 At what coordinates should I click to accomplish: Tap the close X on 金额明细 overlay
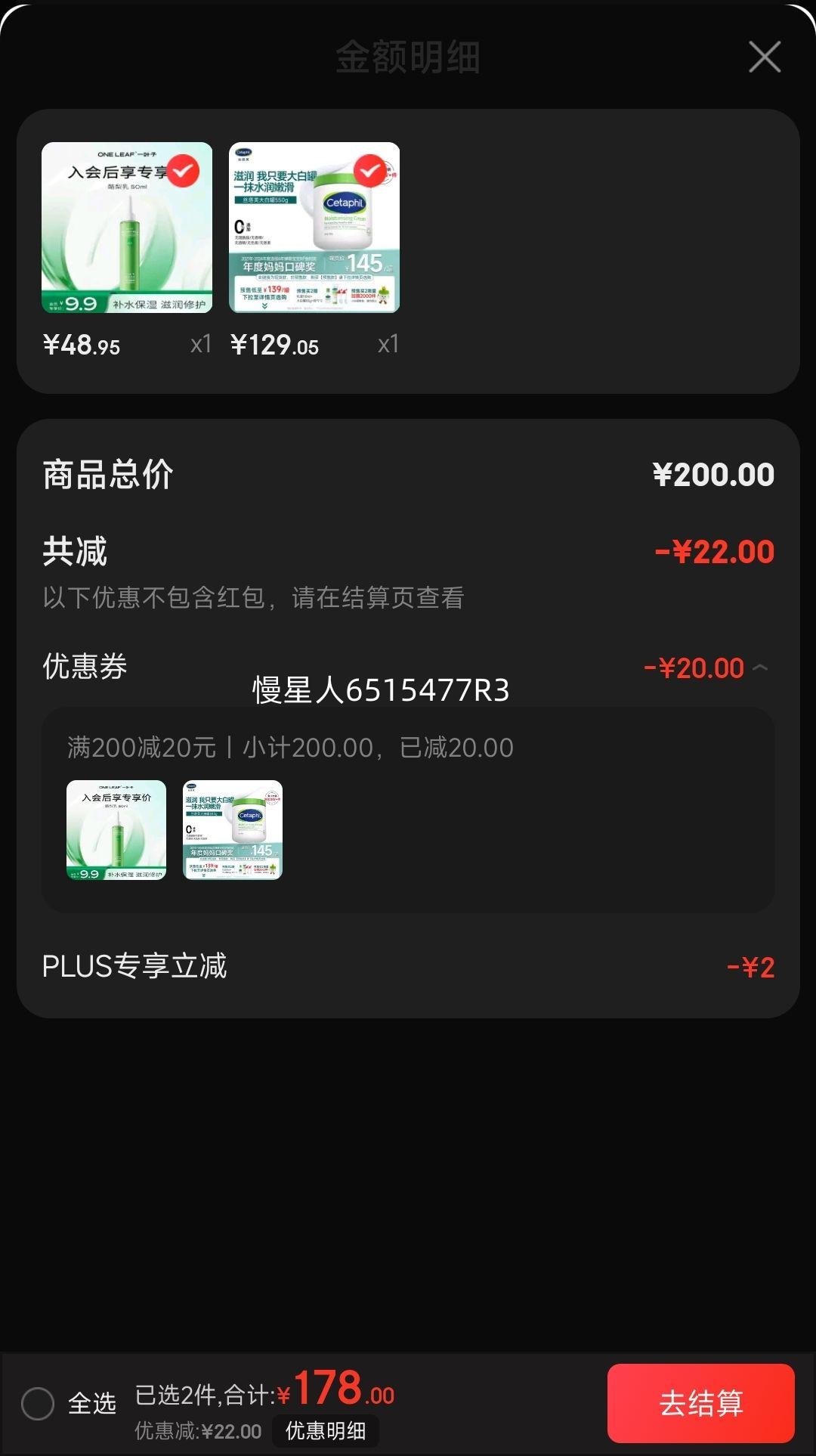click(765, 57)
